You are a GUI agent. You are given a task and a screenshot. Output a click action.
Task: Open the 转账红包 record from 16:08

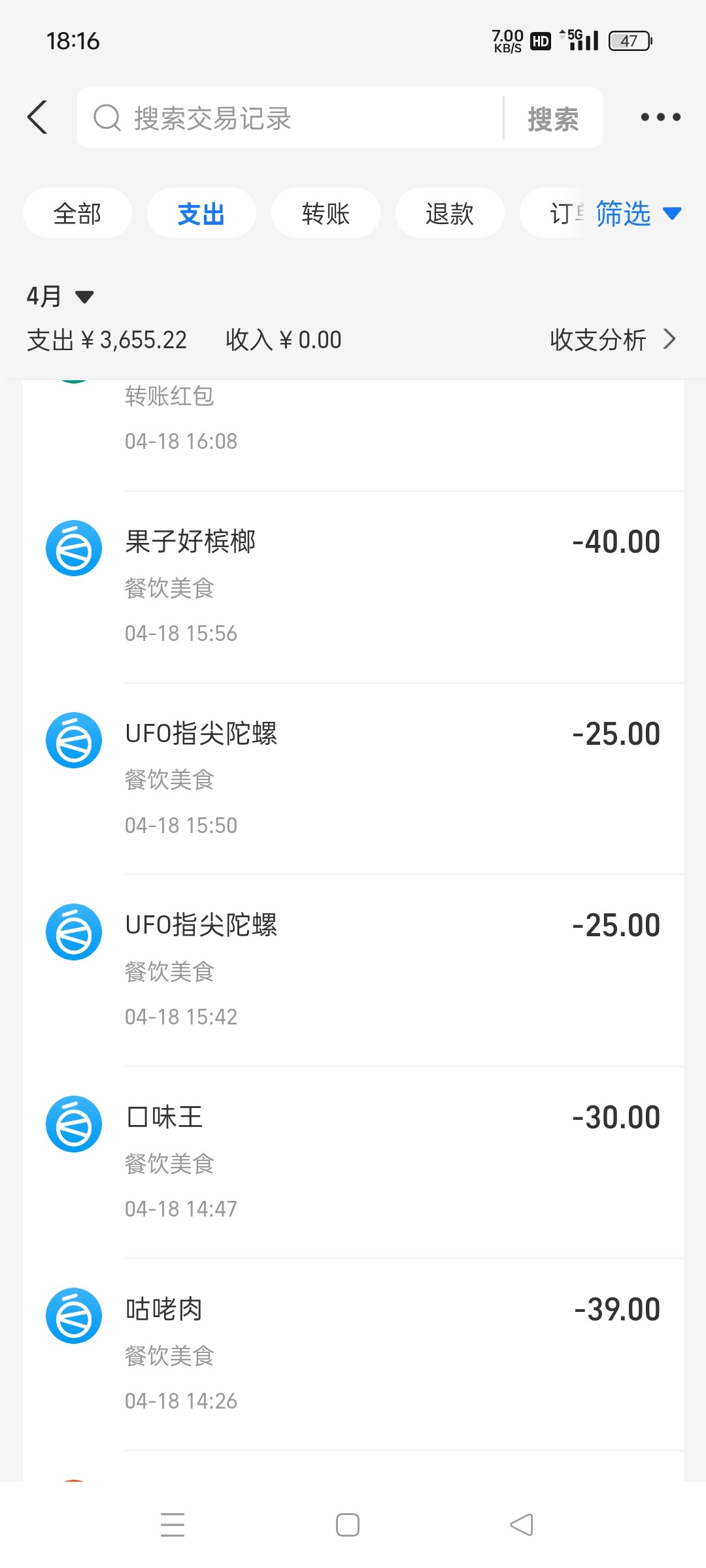pyautogui.click(x=353, y=434)
